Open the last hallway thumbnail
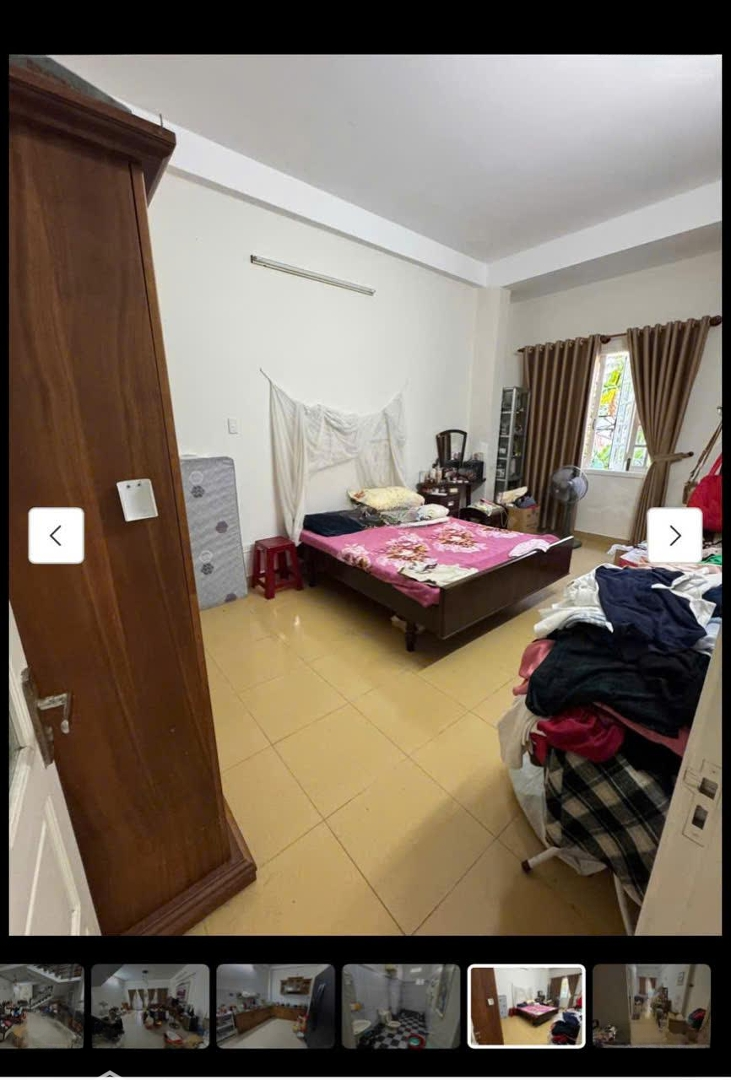Image resolution: width=731 pixels, height=1080 pixels. pos(651,1006)
